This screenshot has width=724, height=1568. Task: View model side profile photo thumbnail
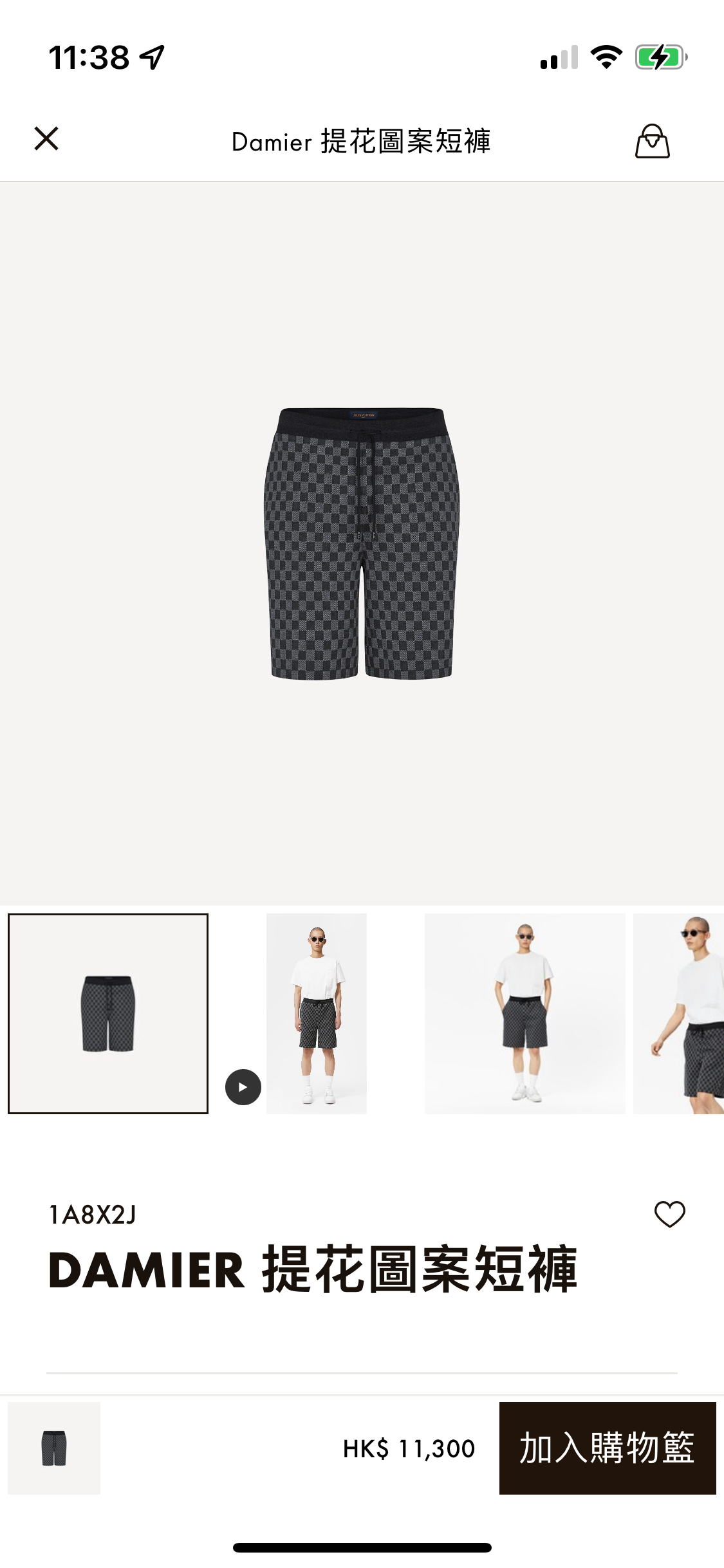[x=679, y=1014]
